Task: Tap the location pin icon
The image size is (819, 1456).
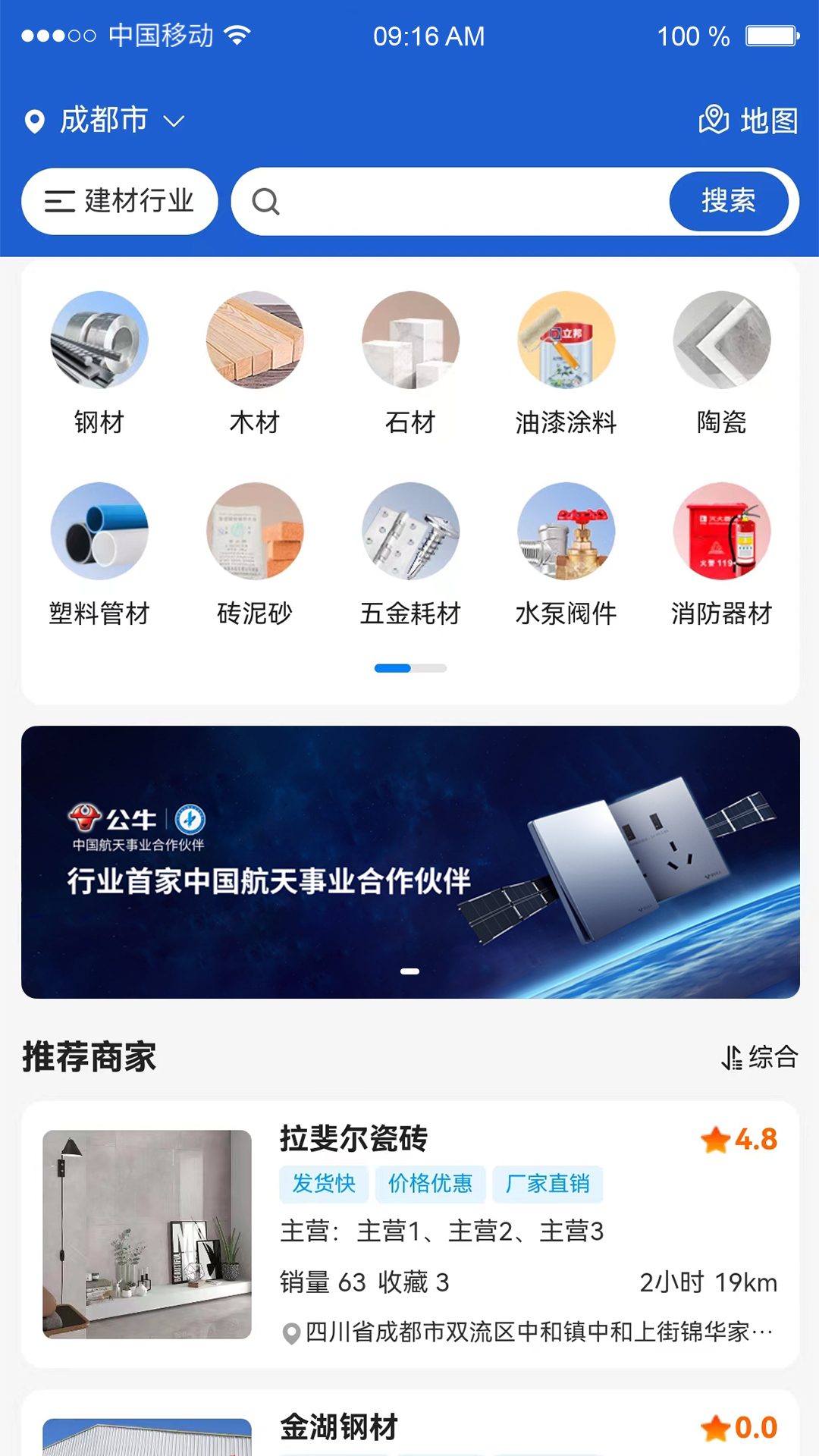Action: click(34, 120)
